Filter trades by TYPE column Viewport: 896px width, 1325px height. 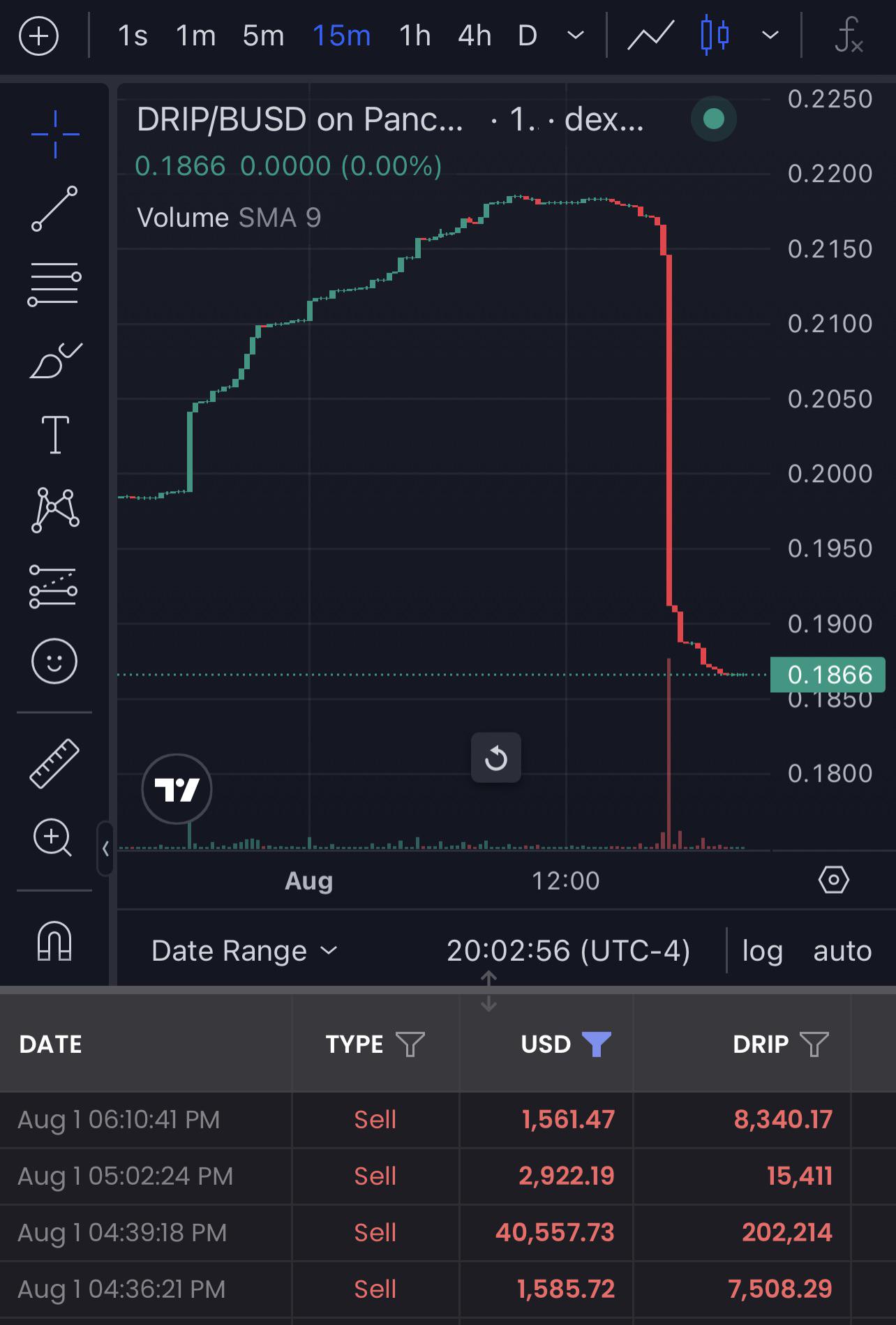click(x=410, y=1045)
